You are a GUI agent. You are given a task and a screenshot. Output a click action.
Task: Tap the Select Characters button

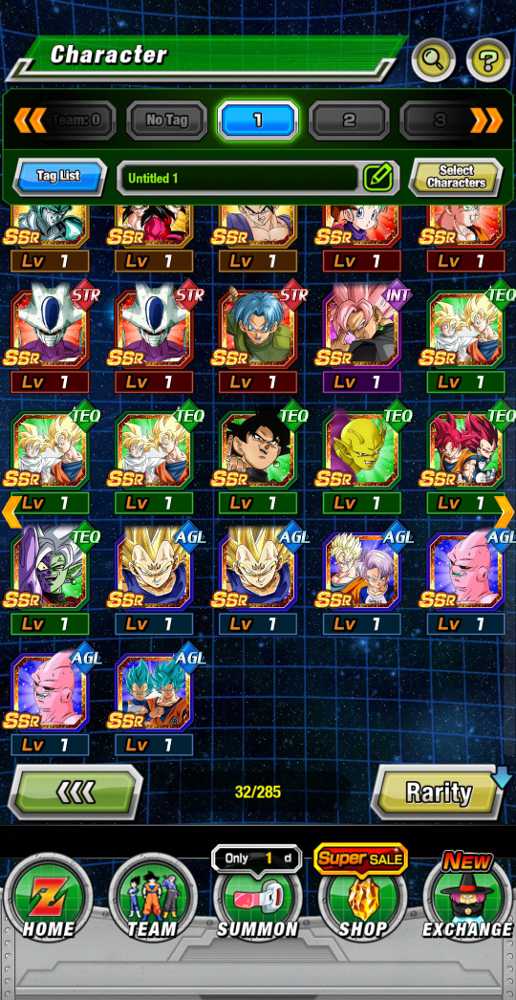[x=455, y=177]
